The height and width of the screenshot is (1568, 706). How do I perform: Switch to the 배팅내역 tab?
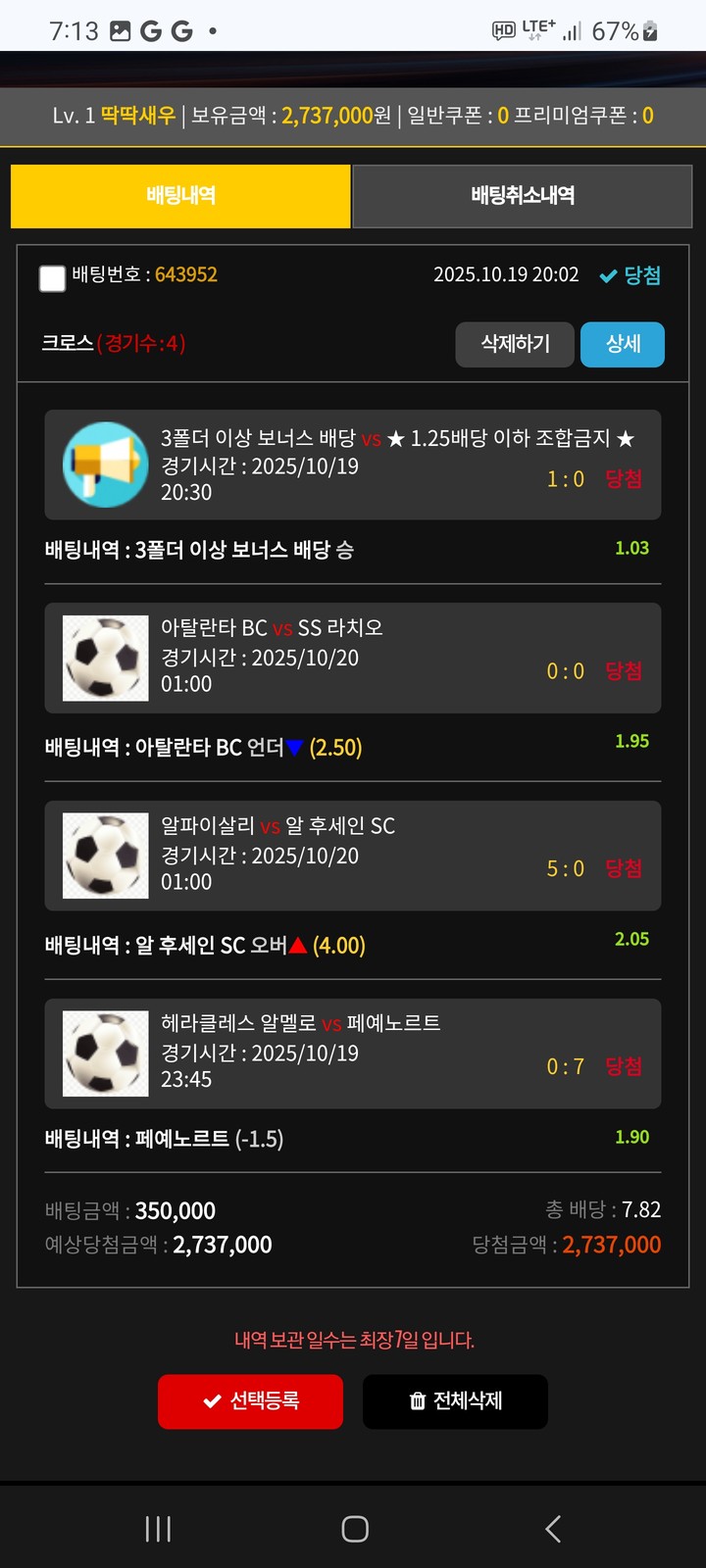(180, 196)
